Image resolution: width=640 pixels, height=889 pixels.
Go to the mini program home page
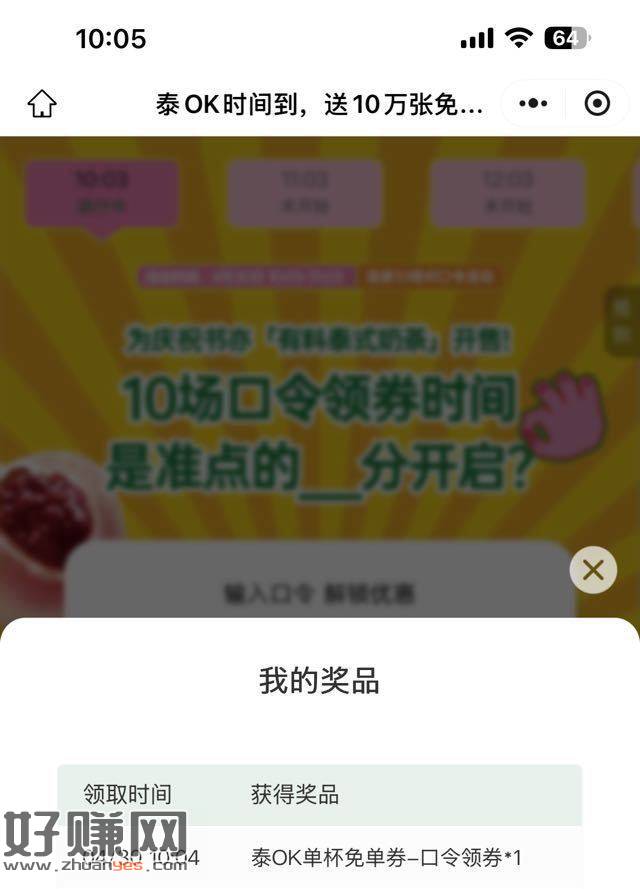42,103
